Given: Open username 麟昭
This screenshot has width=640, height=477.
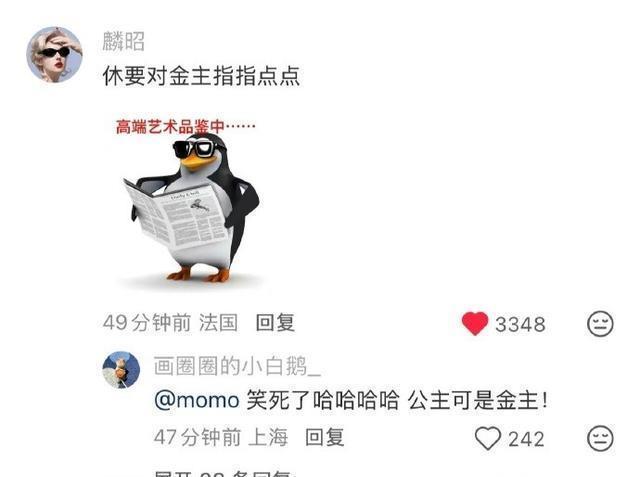Looking at the screenshot, I should [124, 41].
